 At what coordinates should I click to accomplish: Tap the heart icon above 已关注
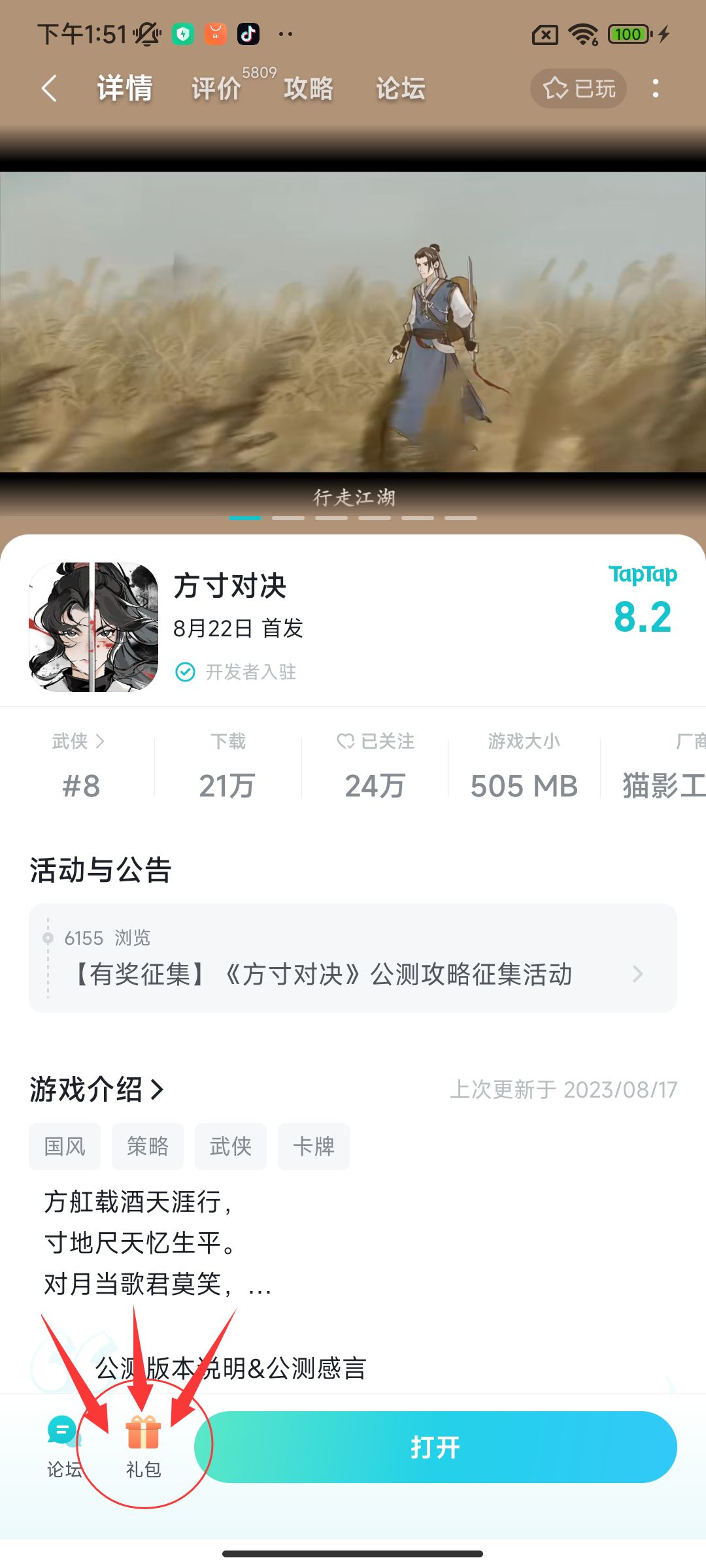[345, 742]
